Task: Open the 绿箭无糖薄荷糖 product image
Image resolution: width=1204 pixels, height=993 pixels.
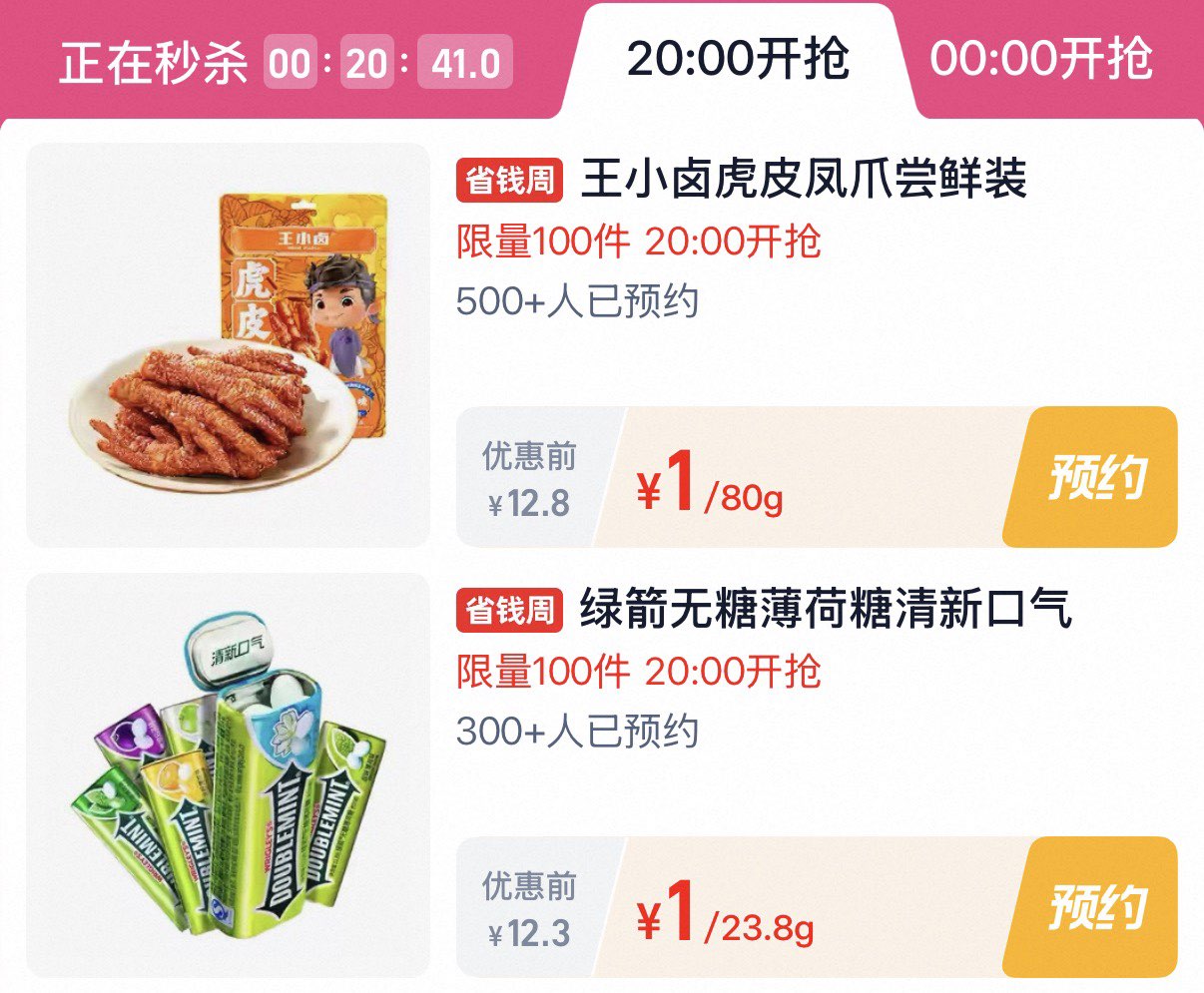Action: tap(228, 775)
